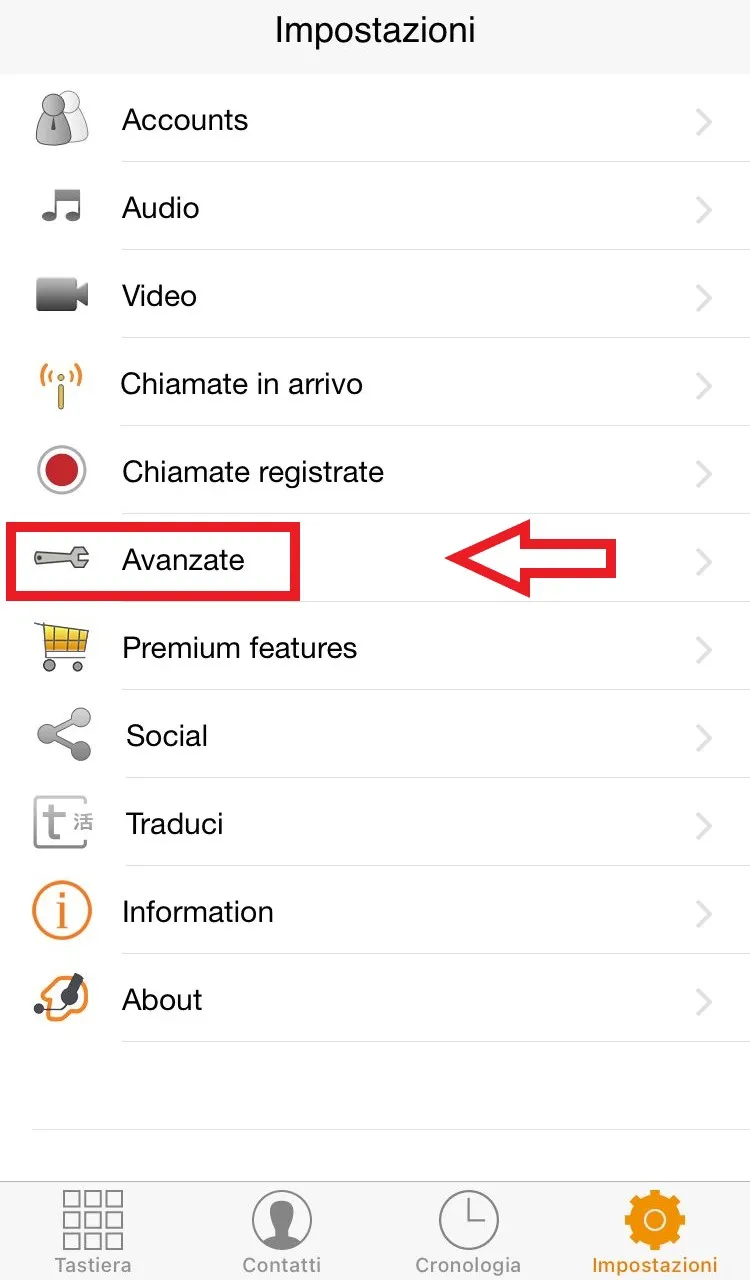Open Audio settings
The height and width of the screenshot is (1280, 750).
[x=375, y=208]
